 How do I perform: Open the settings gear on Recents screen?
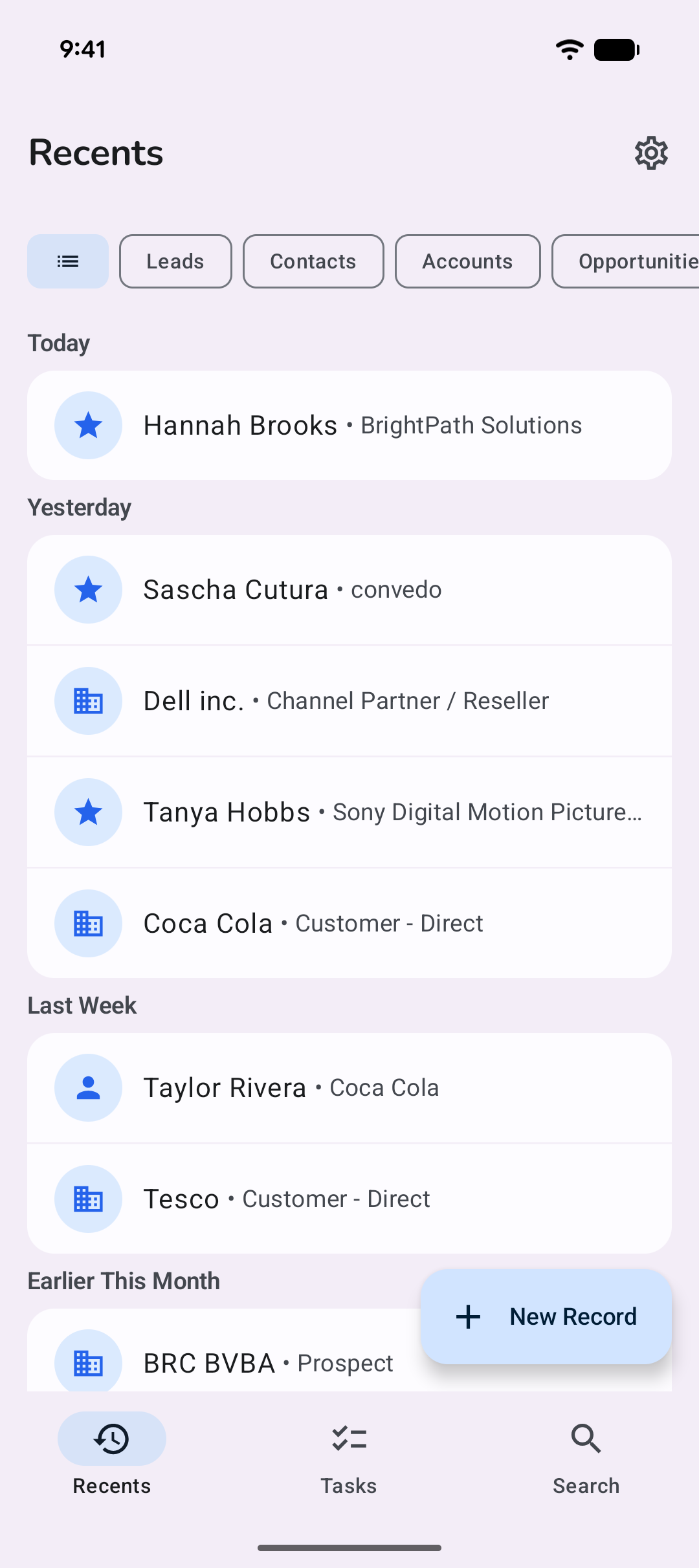coord(650,153)
